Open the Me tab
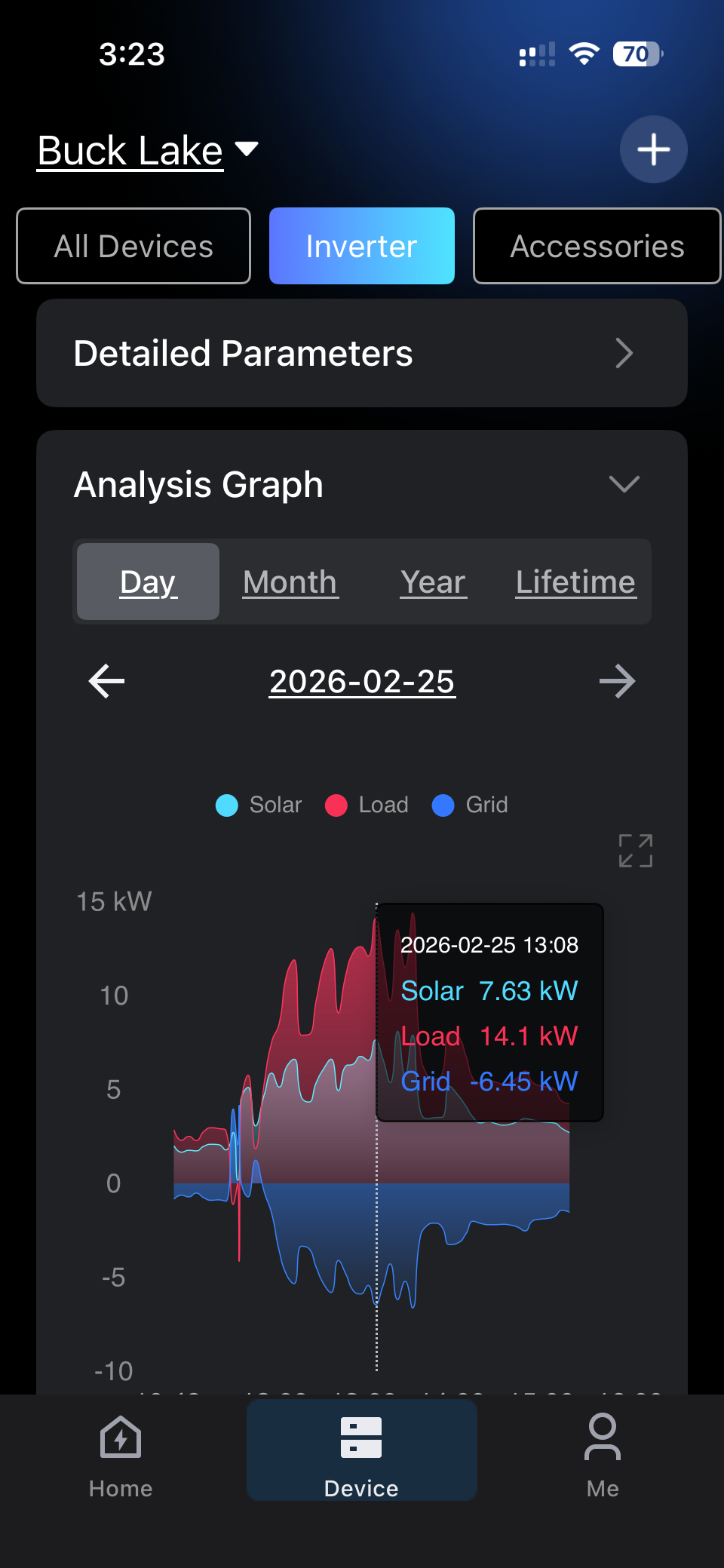724x1568 pixels. point(603,1456)
